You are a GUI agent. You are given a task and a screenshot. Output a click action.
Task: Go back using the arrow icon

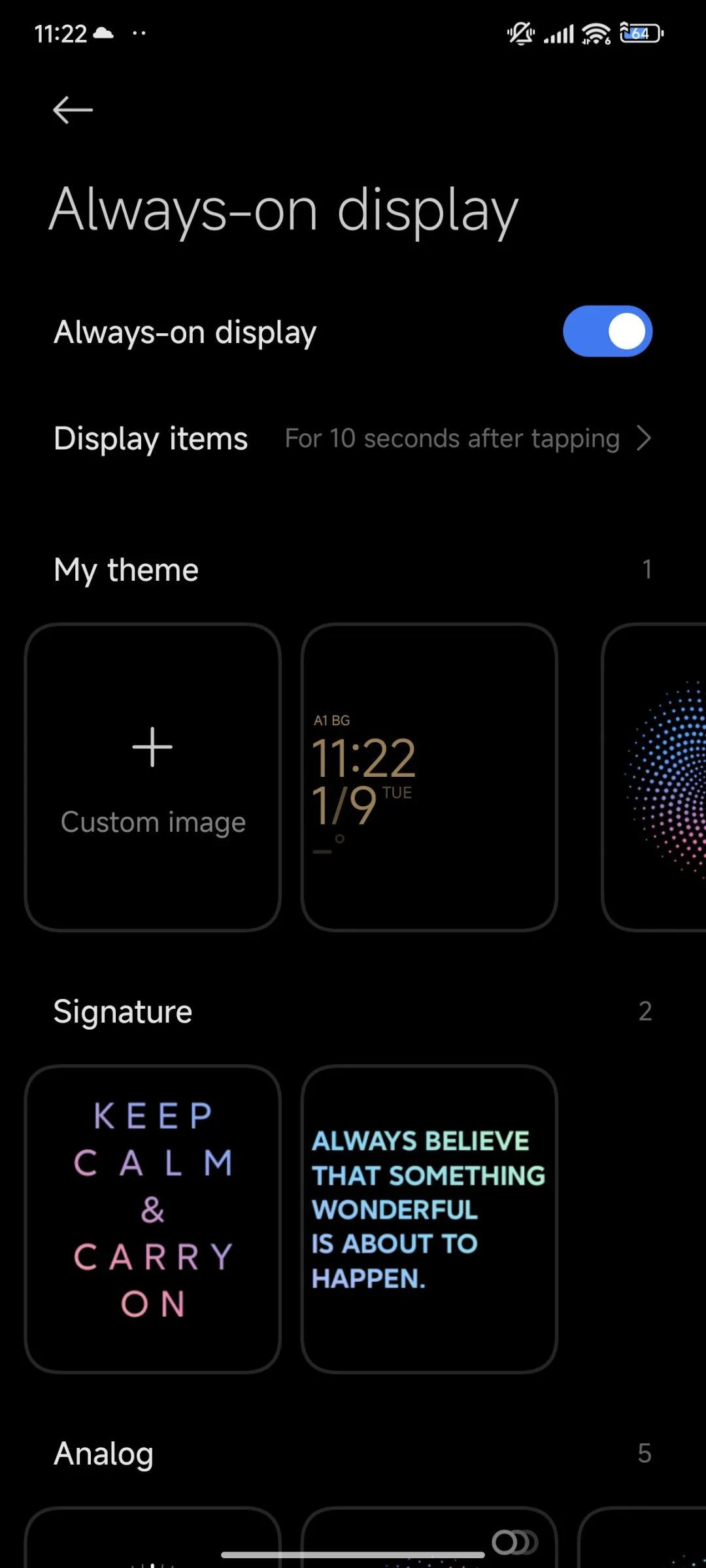click(73, 110)
